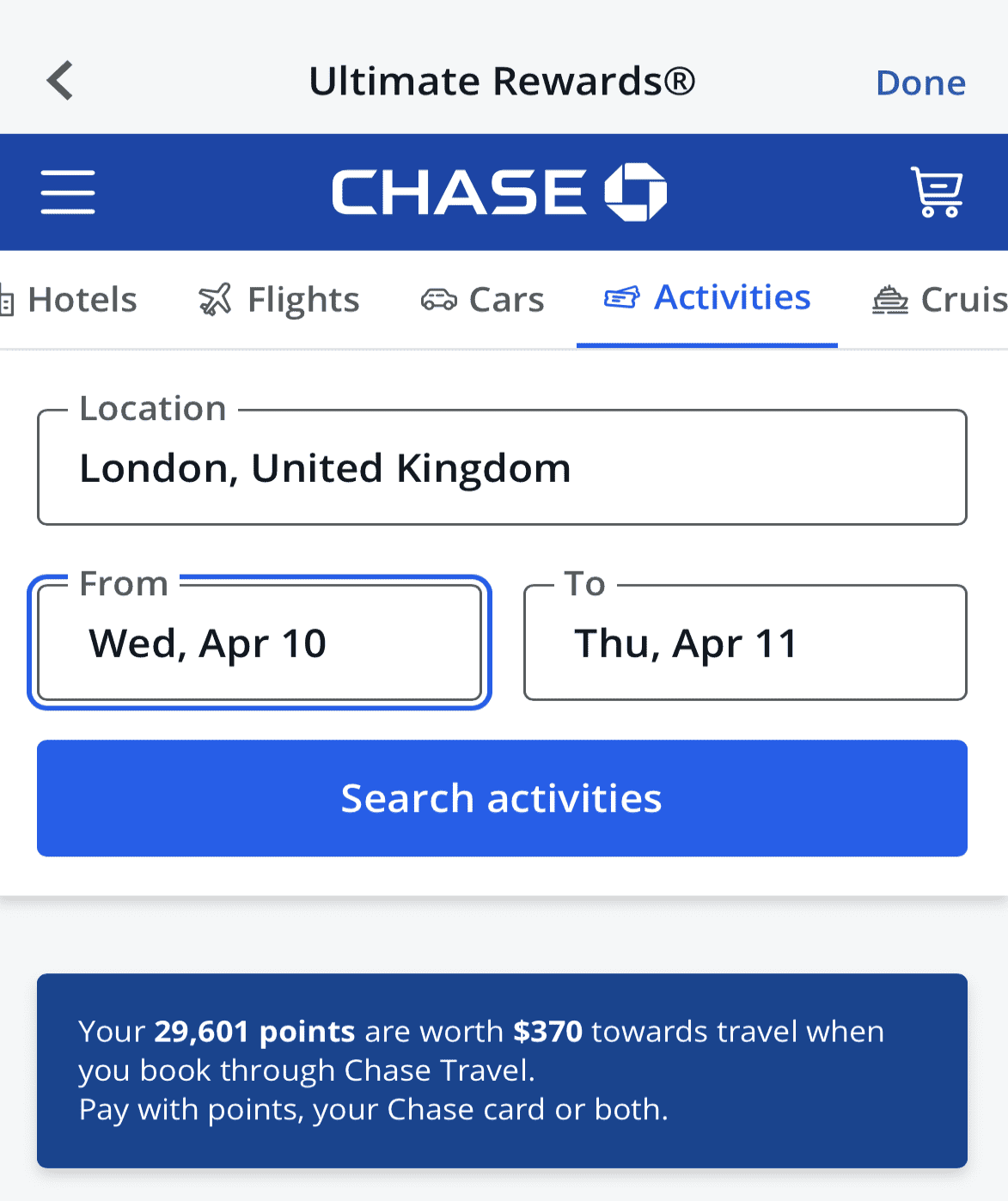Click the points value banner
This screenshot has height=1201, width=1008.
click(502, 1070)
